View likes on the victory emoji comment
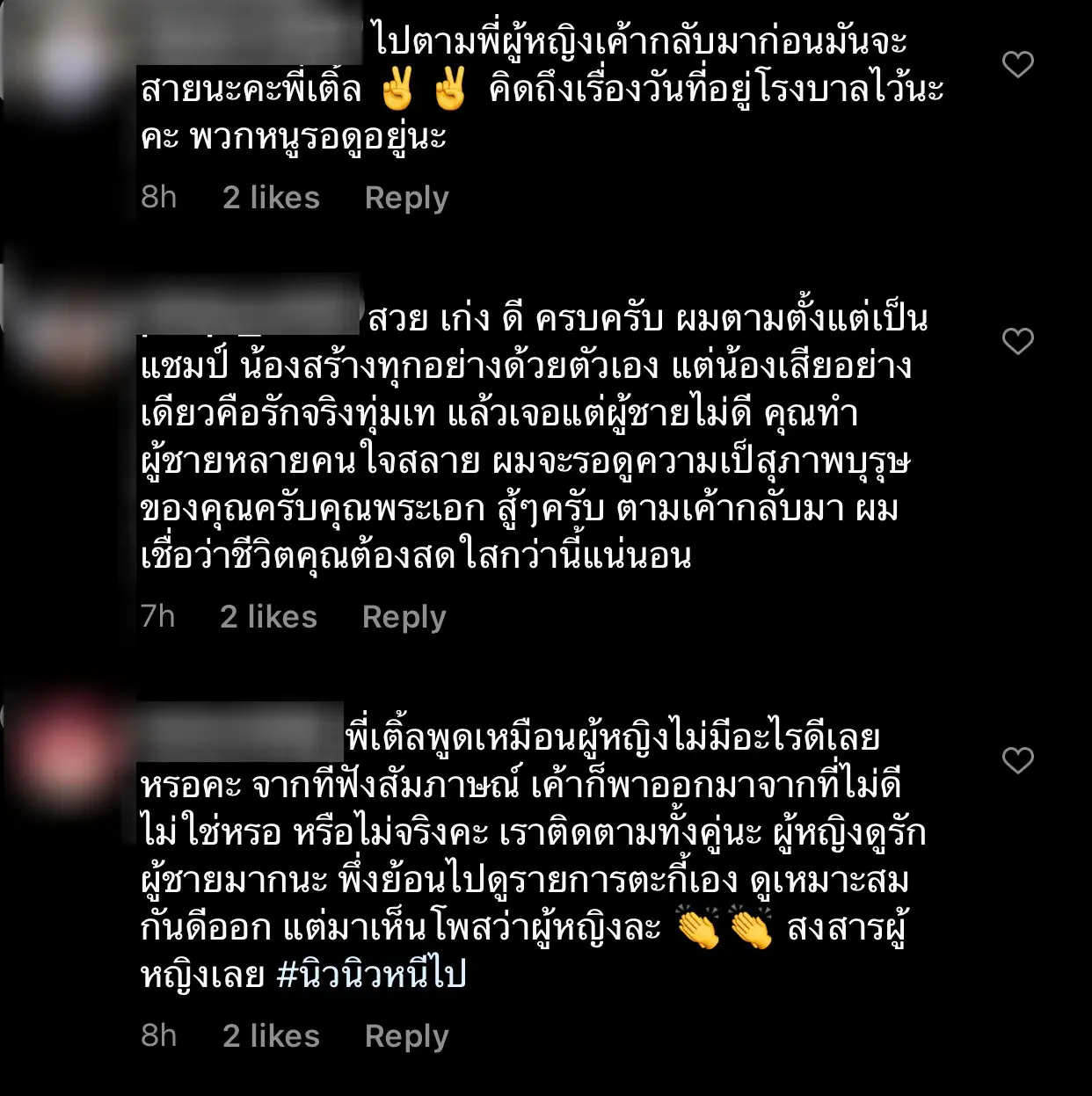This screenshot has height=1096, width=1092. [x=271, y=198]
